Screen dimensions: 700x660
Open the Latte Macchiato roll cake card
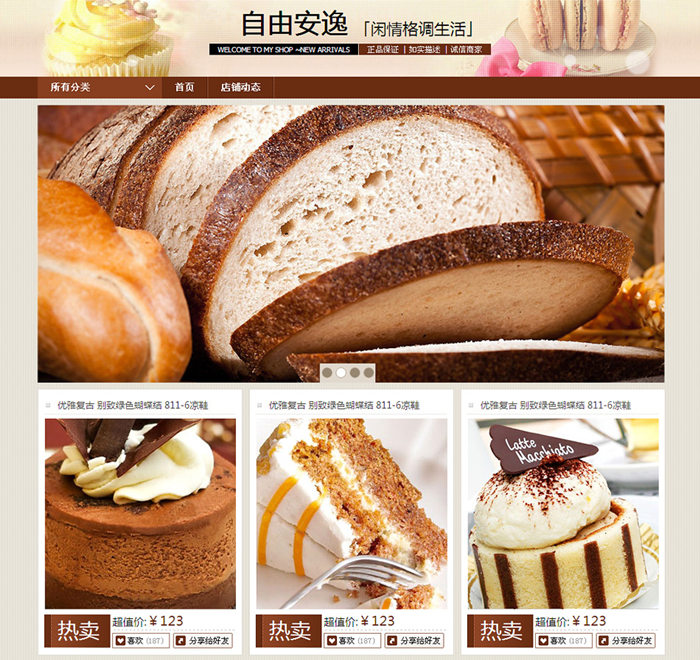tap(563, 513)
